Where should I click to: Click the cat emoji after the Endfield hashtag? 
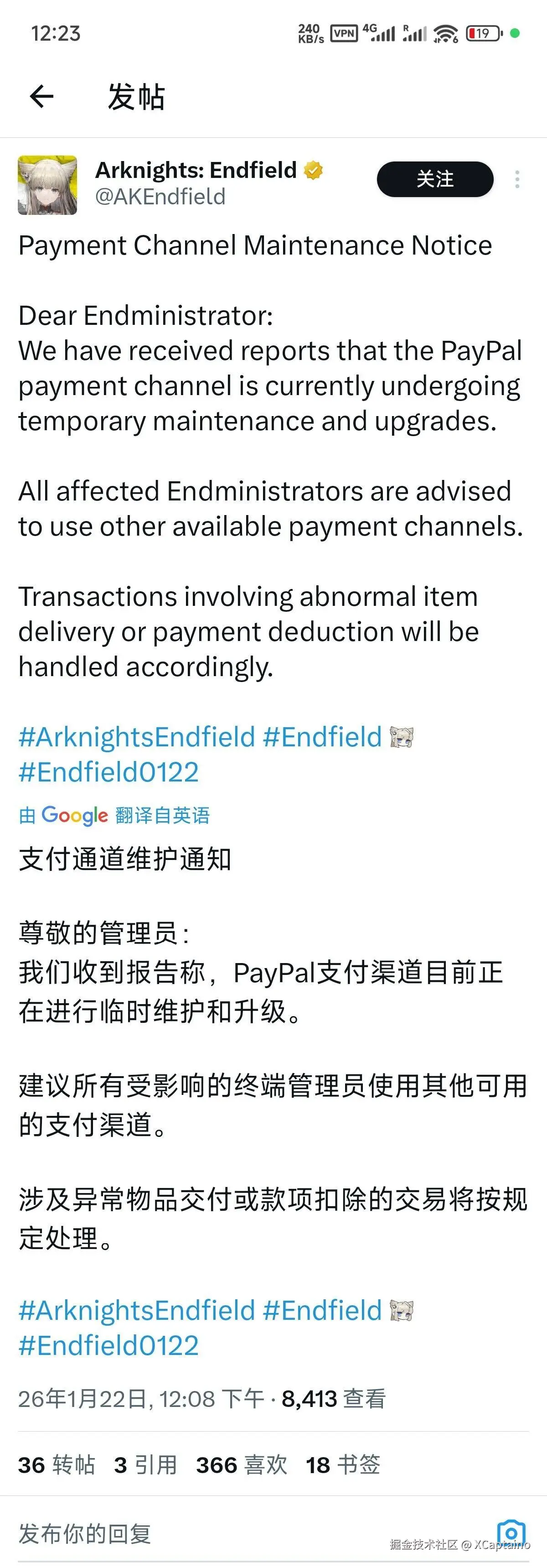tap(402, 736)
